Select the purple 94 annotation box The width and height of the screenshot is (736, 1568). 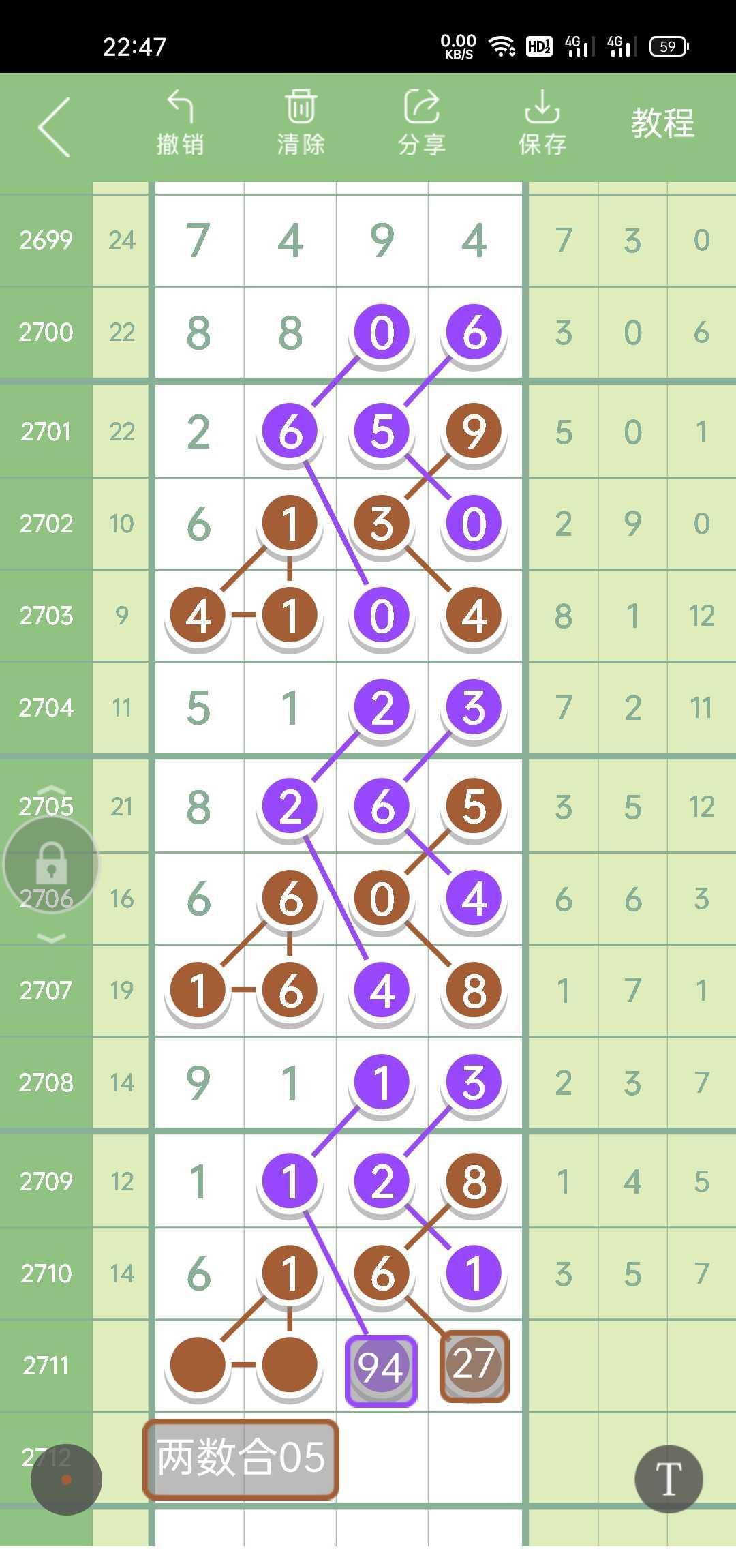(381, 1366)
